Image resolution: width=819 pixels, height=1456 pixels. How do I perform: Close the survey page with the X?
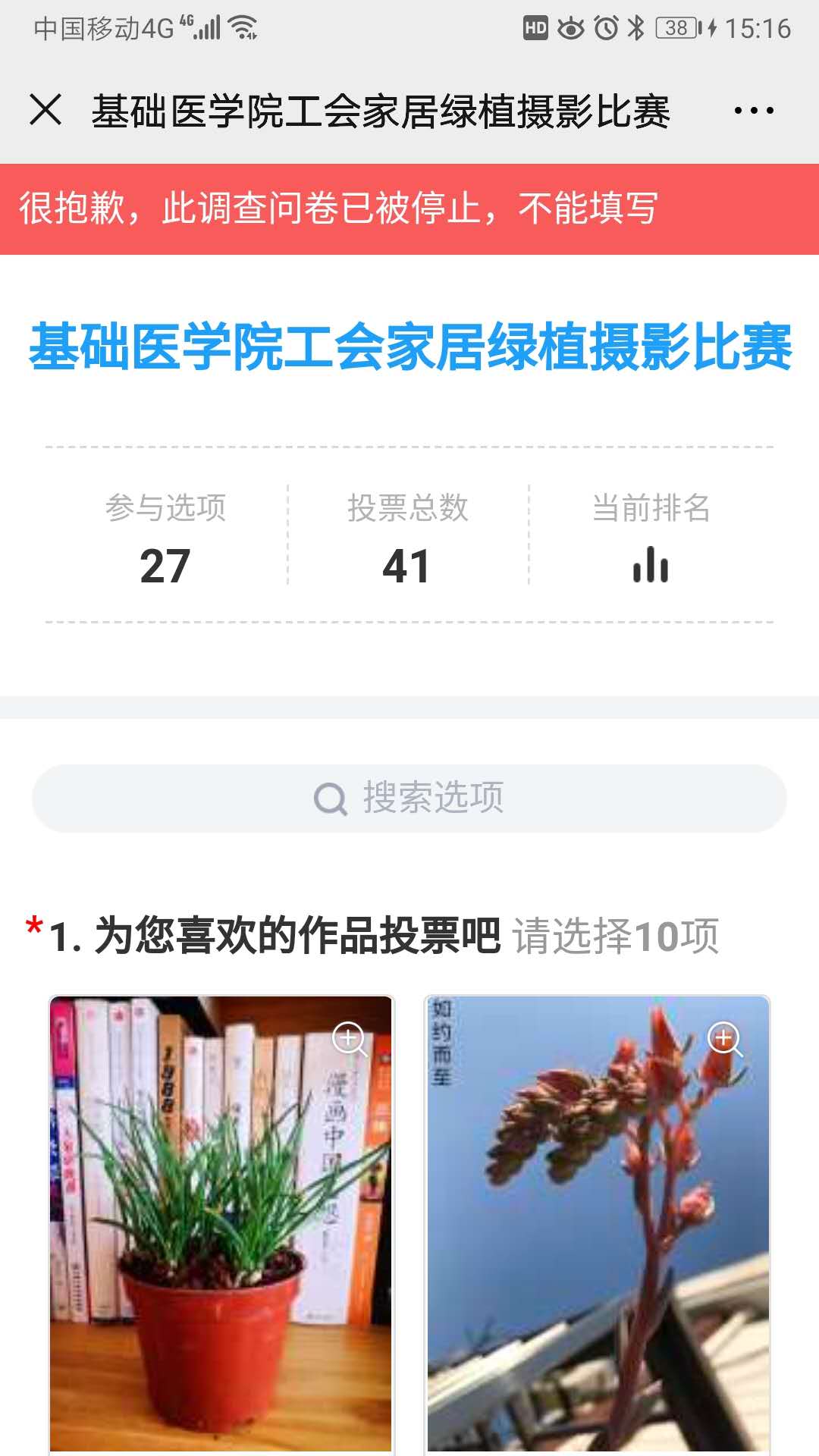point(45,110)
